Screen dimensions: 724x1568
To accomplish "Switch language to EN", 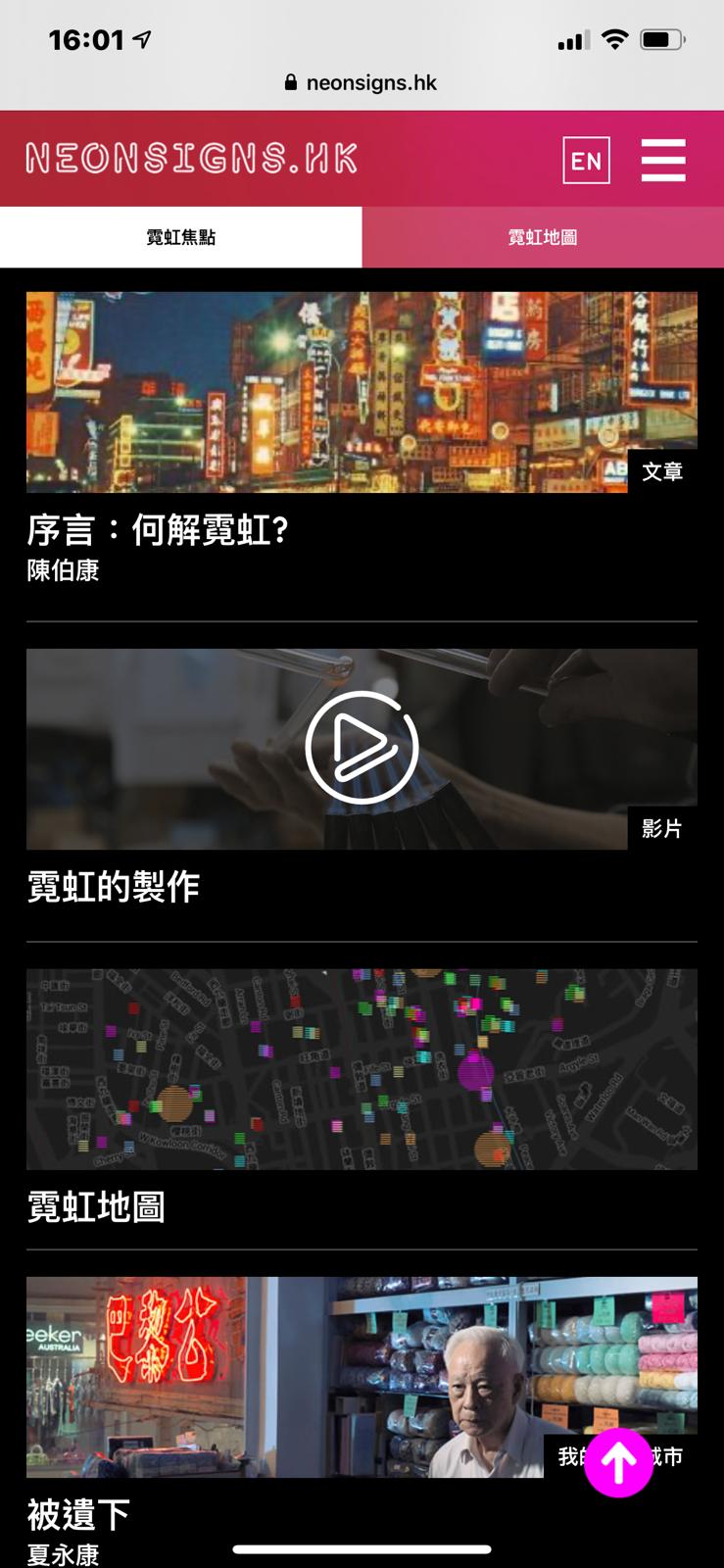I will pyautogui.click(x=586, y=160).
